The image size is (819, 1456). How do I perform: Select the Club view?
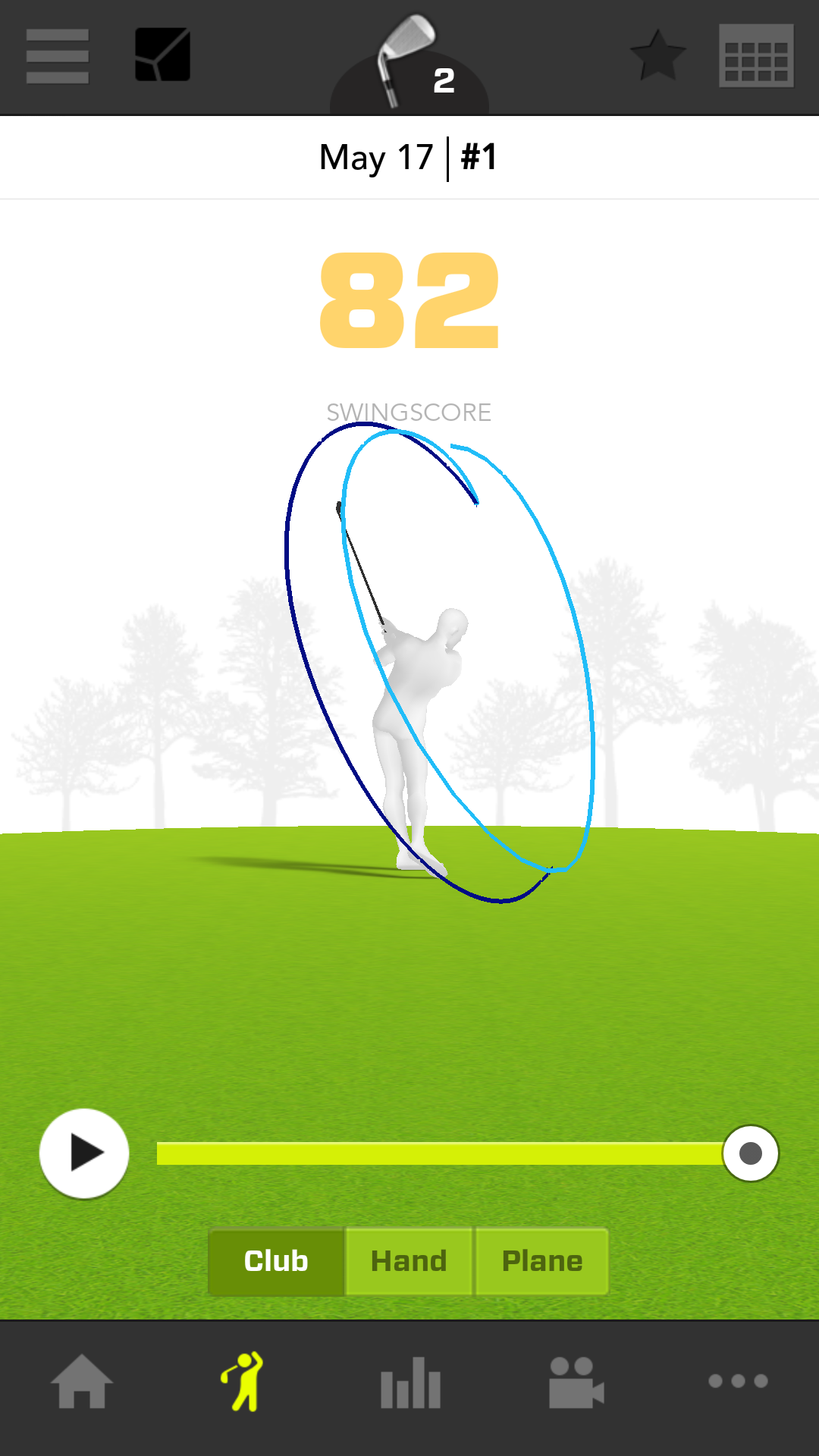pyautogui.click(x=277, y=1261)
